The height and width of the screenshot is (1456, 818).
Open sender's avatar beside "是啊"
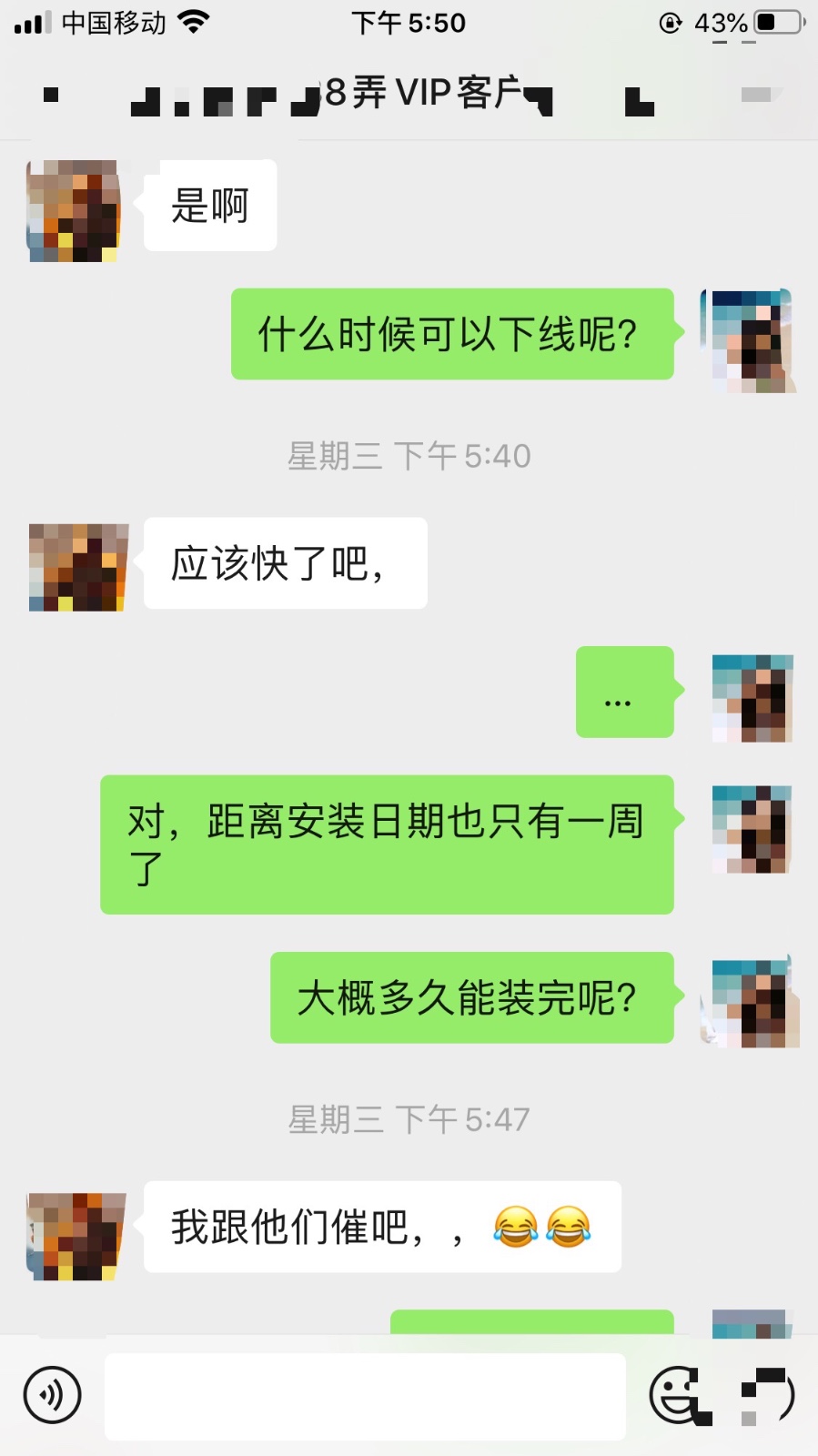[x=75, y=211]
